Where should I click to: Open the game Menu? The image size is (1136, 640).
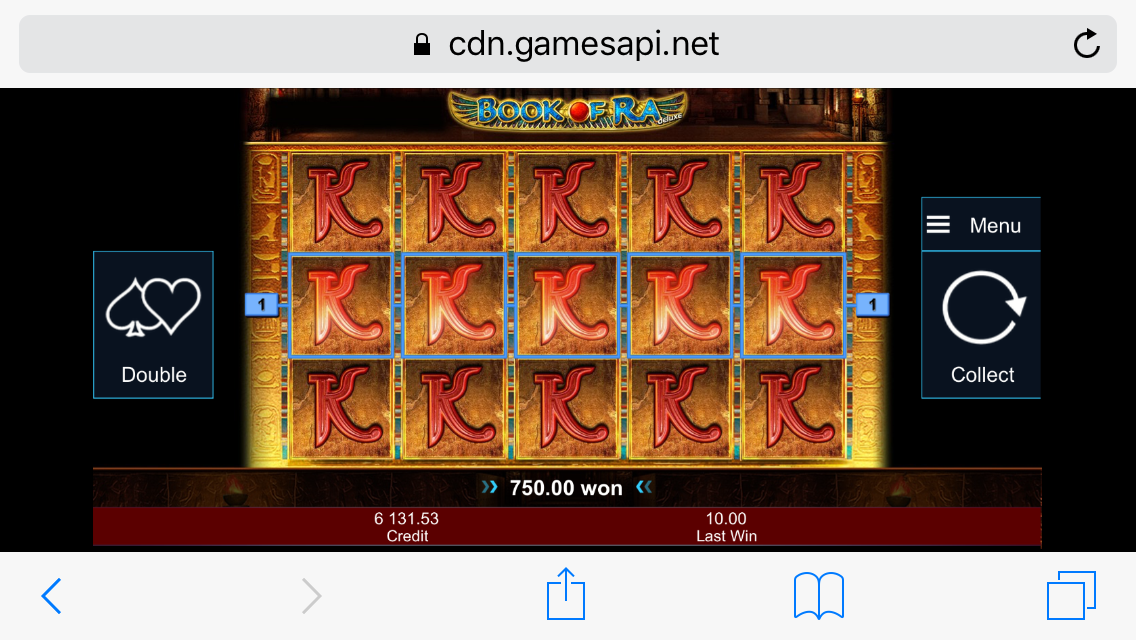[x=980, y=225]
